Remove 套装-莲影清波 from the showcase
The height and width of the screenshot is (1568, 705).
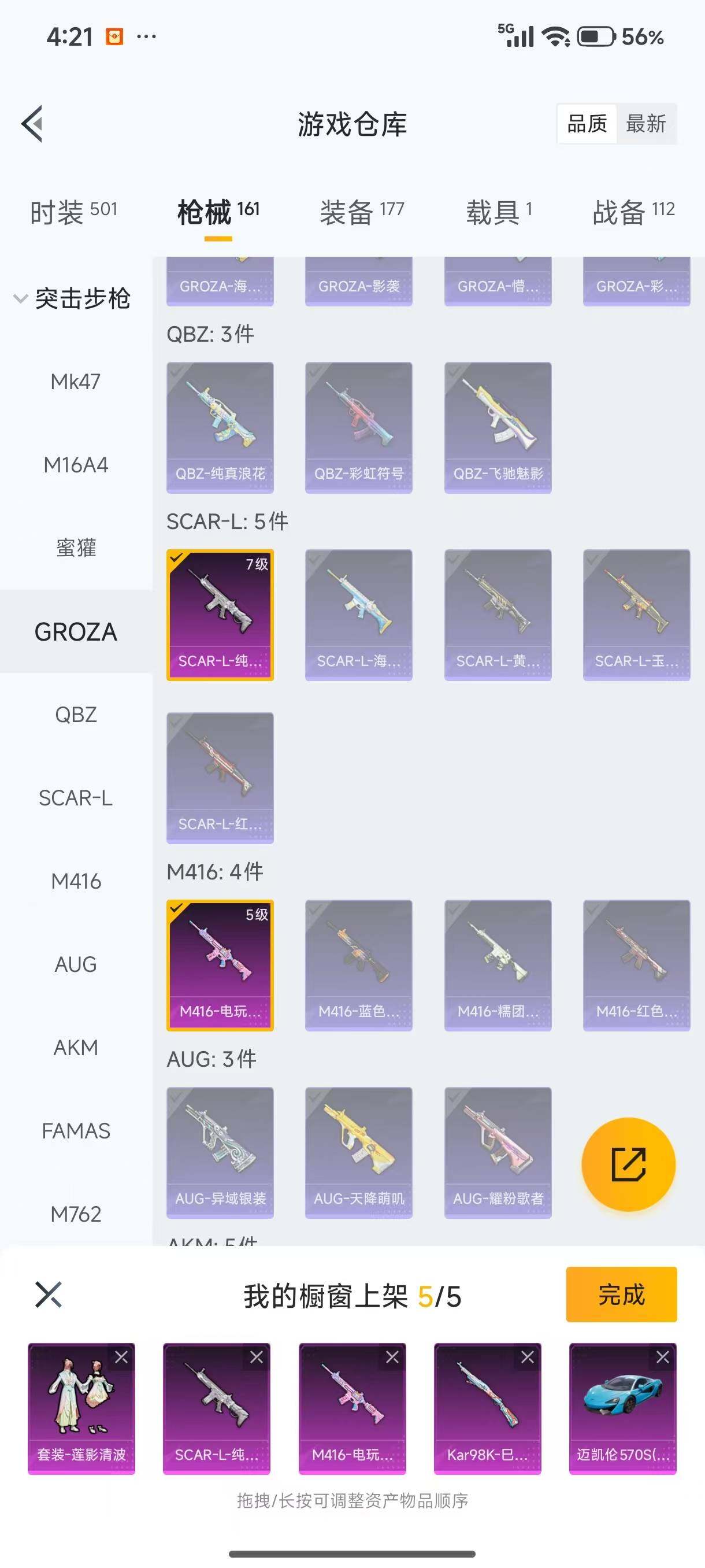coord(122,1357)
